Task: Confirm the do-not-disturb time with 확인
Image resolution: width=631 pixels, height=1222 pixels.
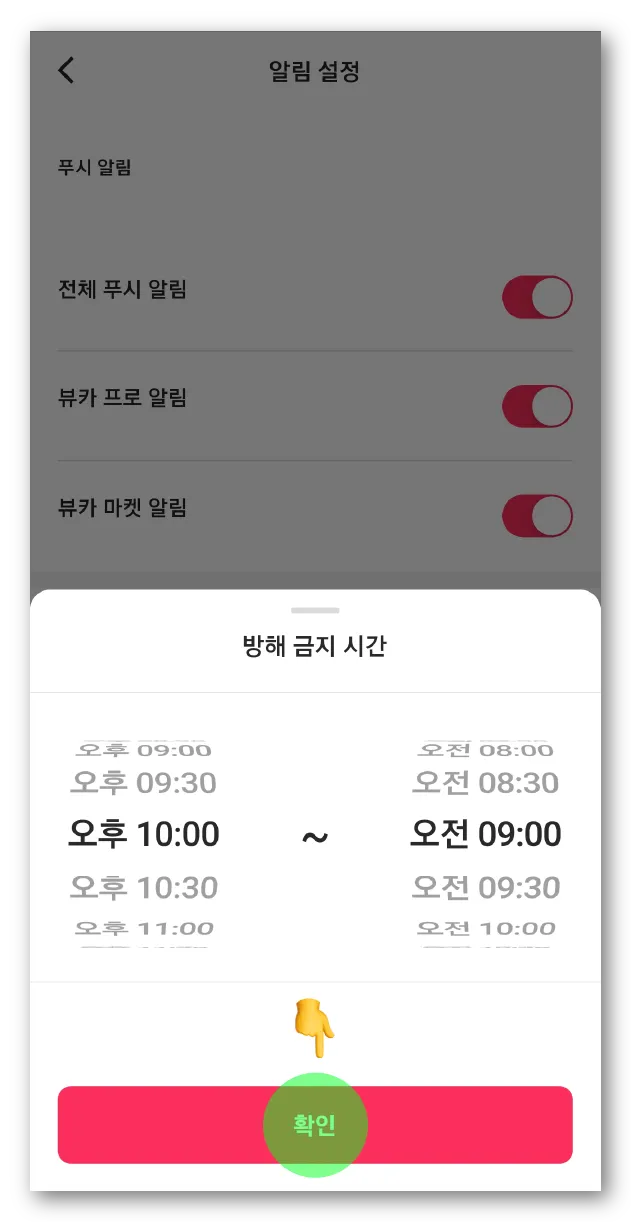Action: (315, 1125)
